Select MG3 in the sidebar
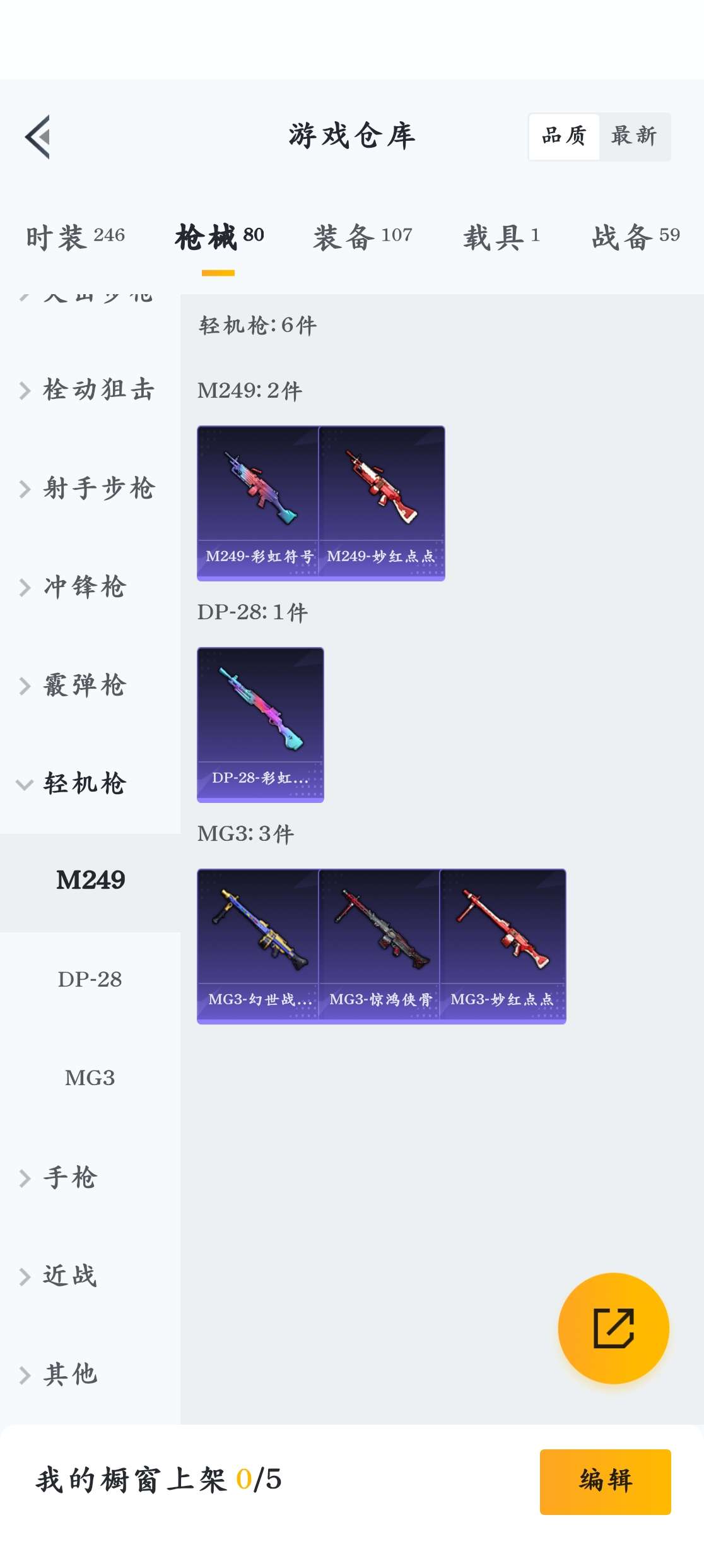Viewport: 704px width, 1568px height. tap(90, 1078)
